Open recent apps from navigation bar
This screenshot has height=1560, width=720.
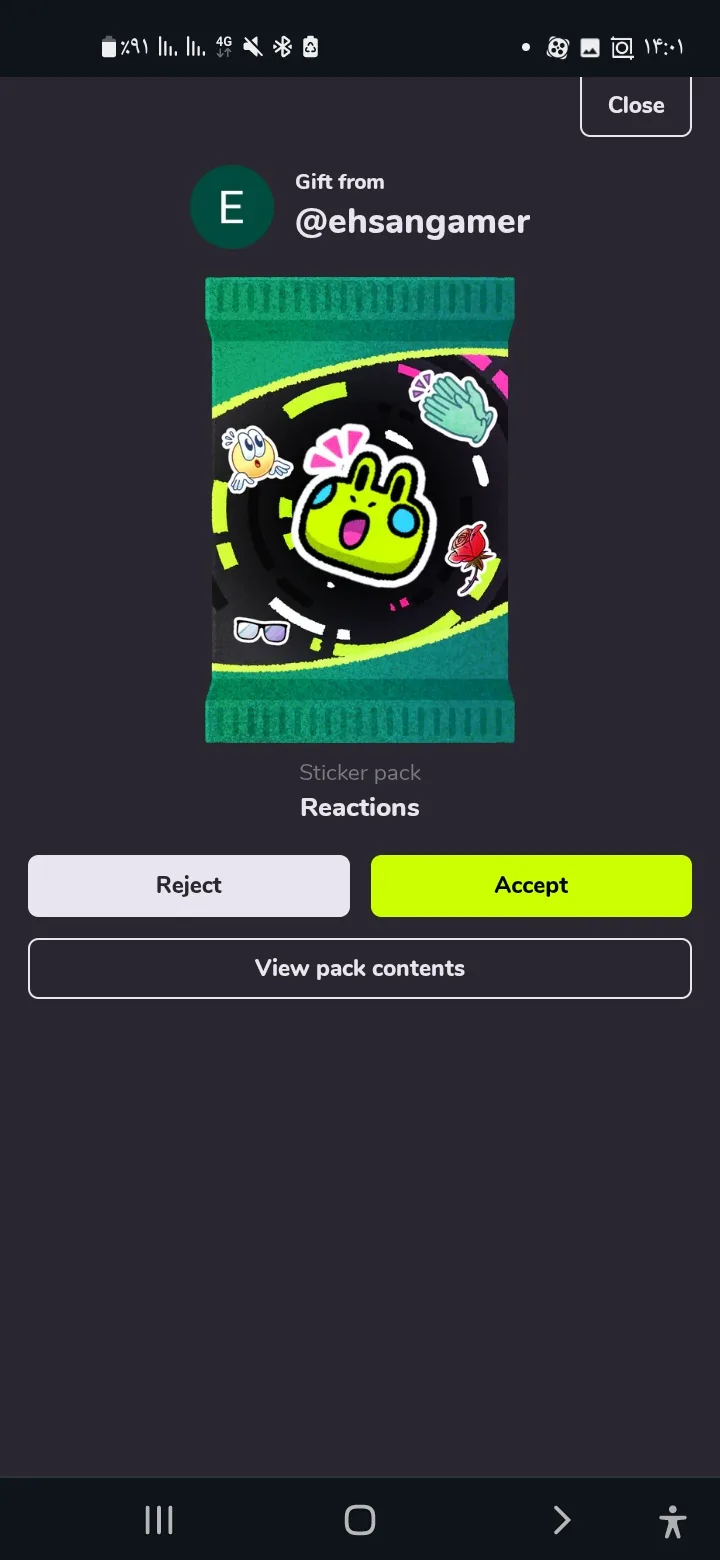pyautogui.click(x=159, y=1520)
